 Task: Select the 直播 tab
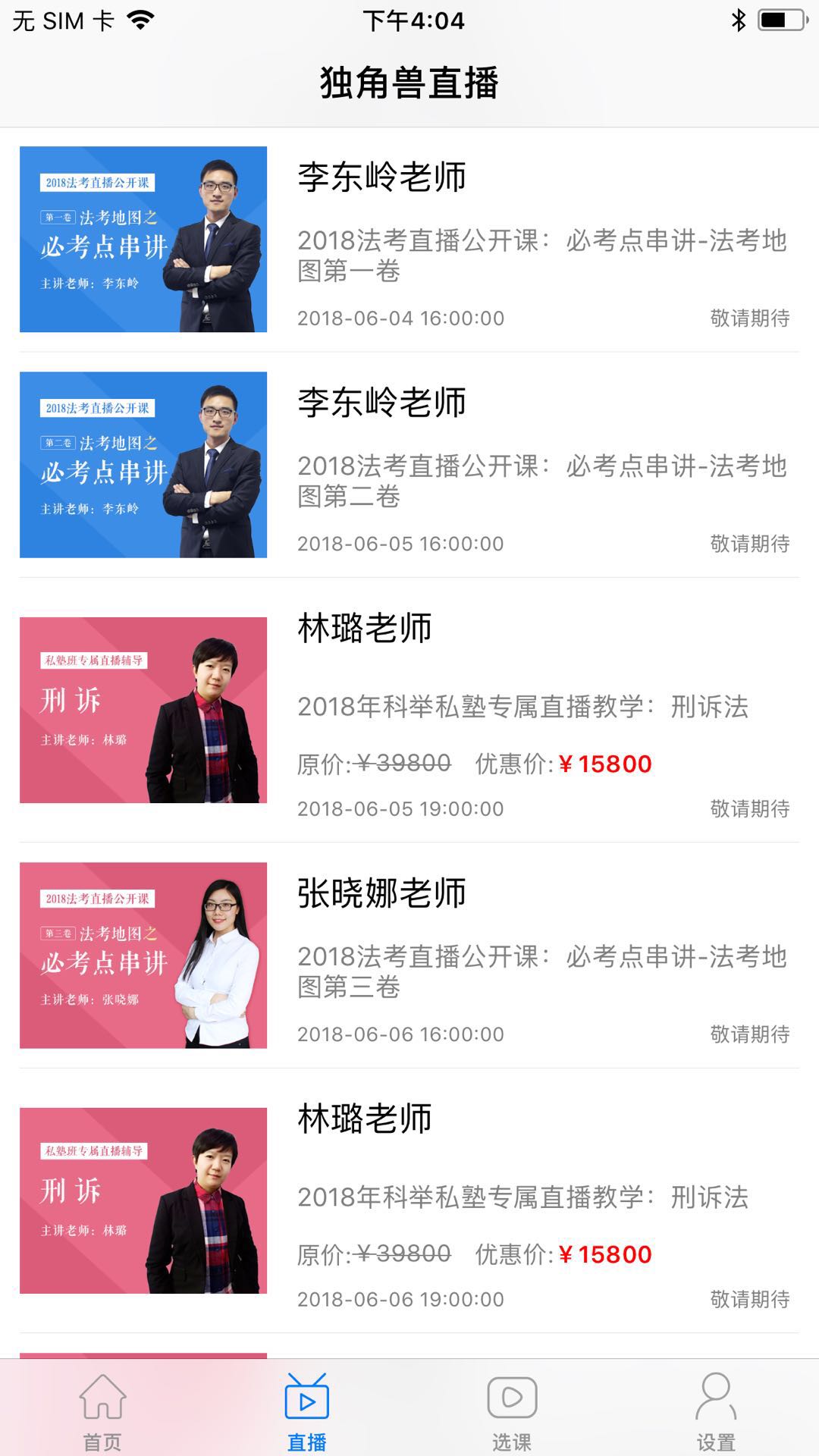307,1410
